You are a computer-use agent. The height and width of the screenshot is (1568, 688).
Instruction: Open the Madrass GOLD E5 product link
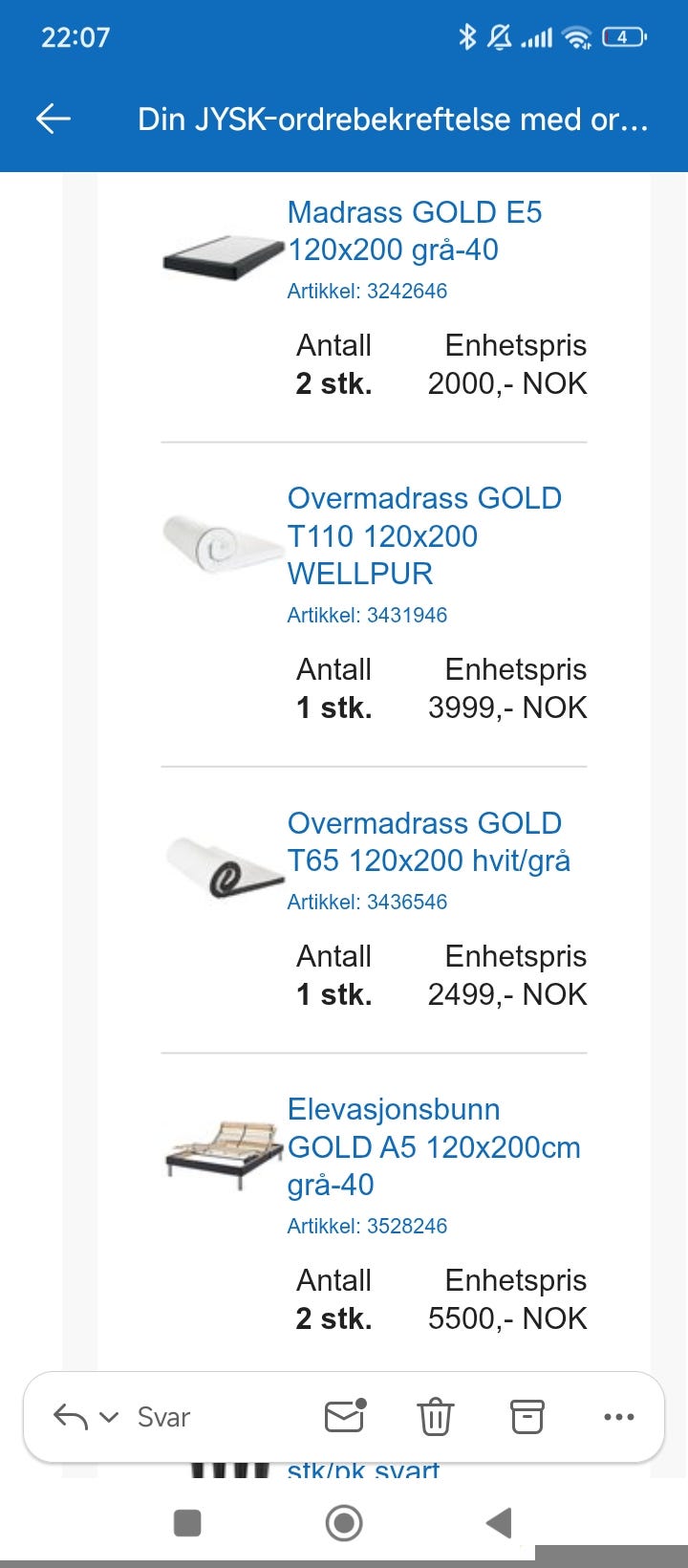[416, 230]
